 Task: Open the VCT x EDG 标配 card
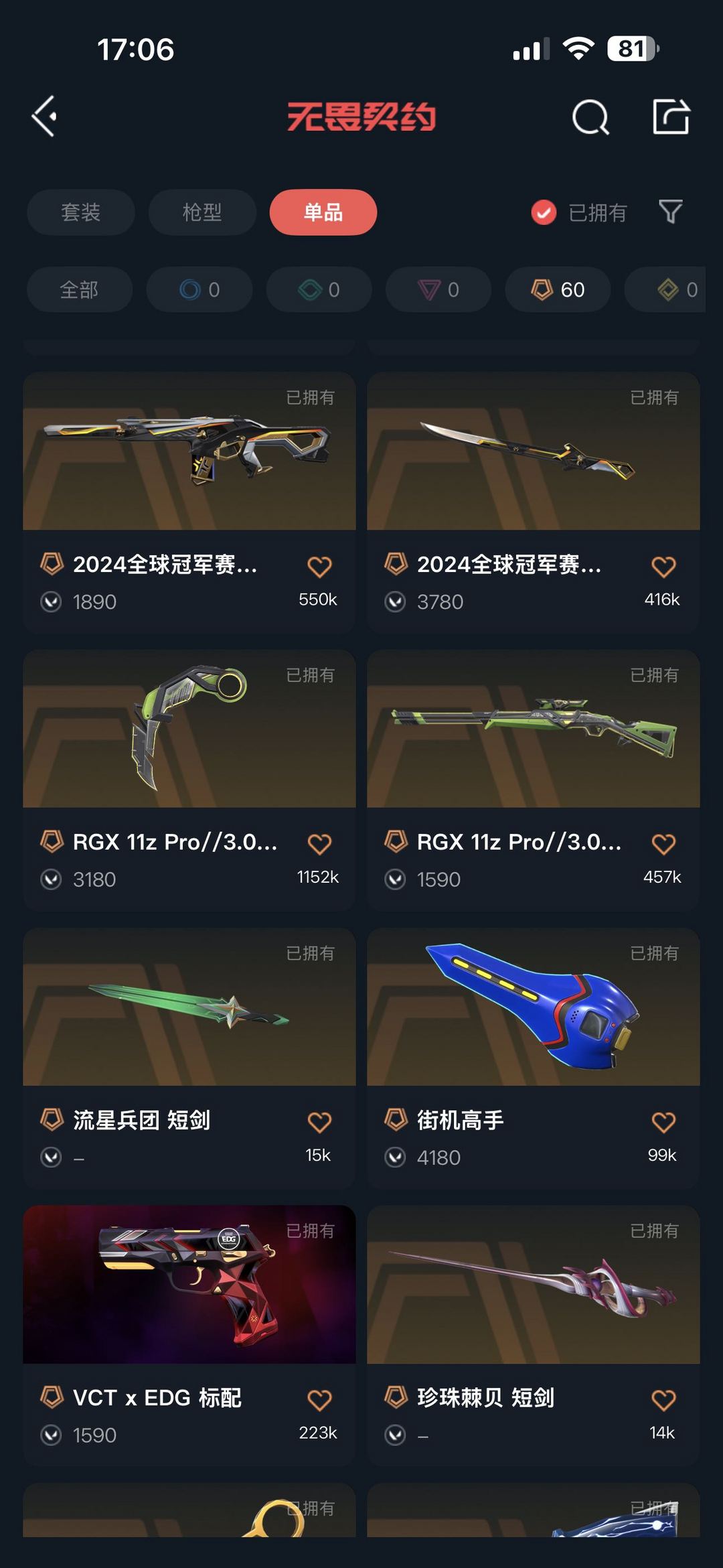(189, 1336)
